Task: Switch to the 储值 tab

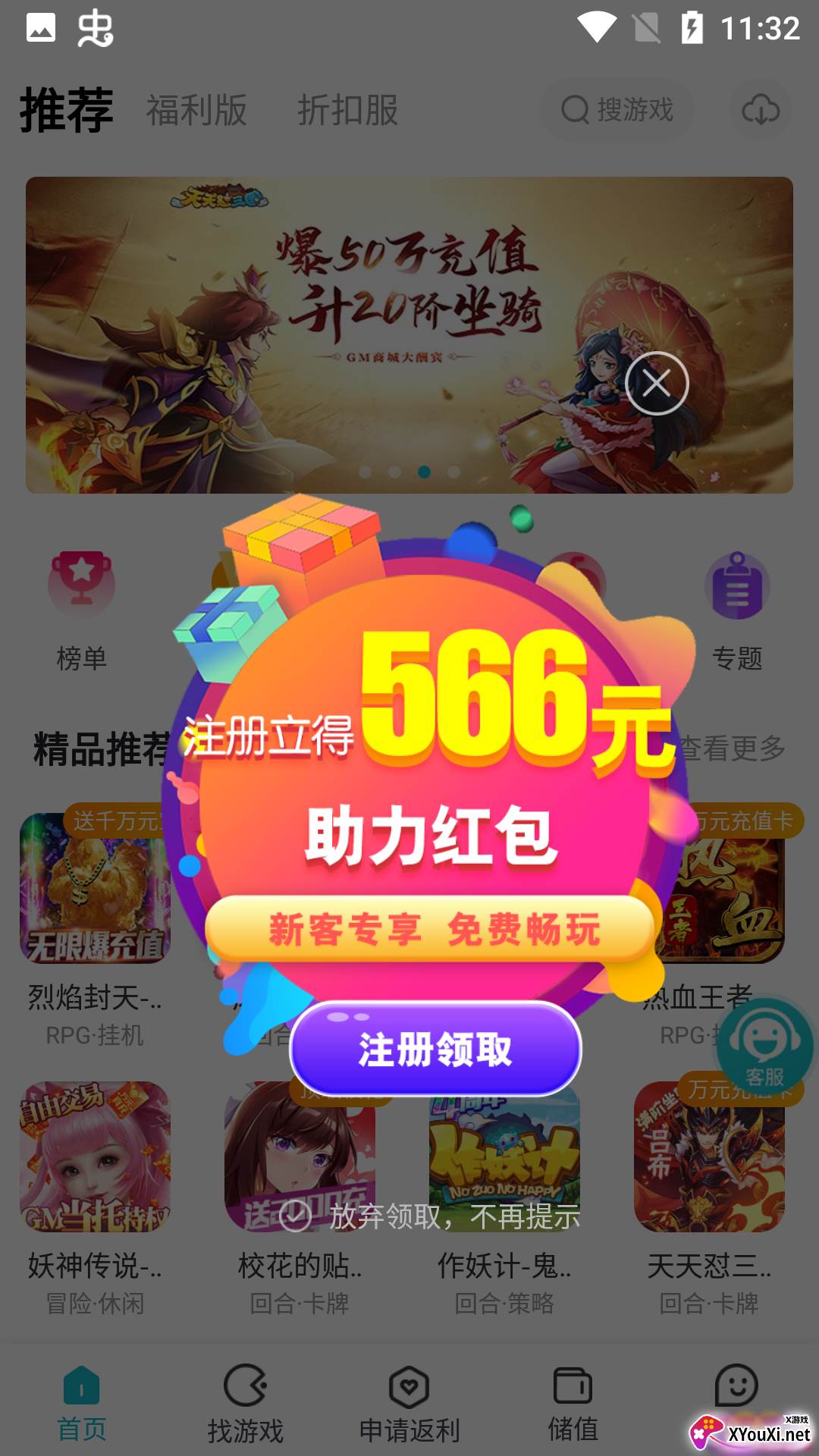Action: coord(573,1403)
